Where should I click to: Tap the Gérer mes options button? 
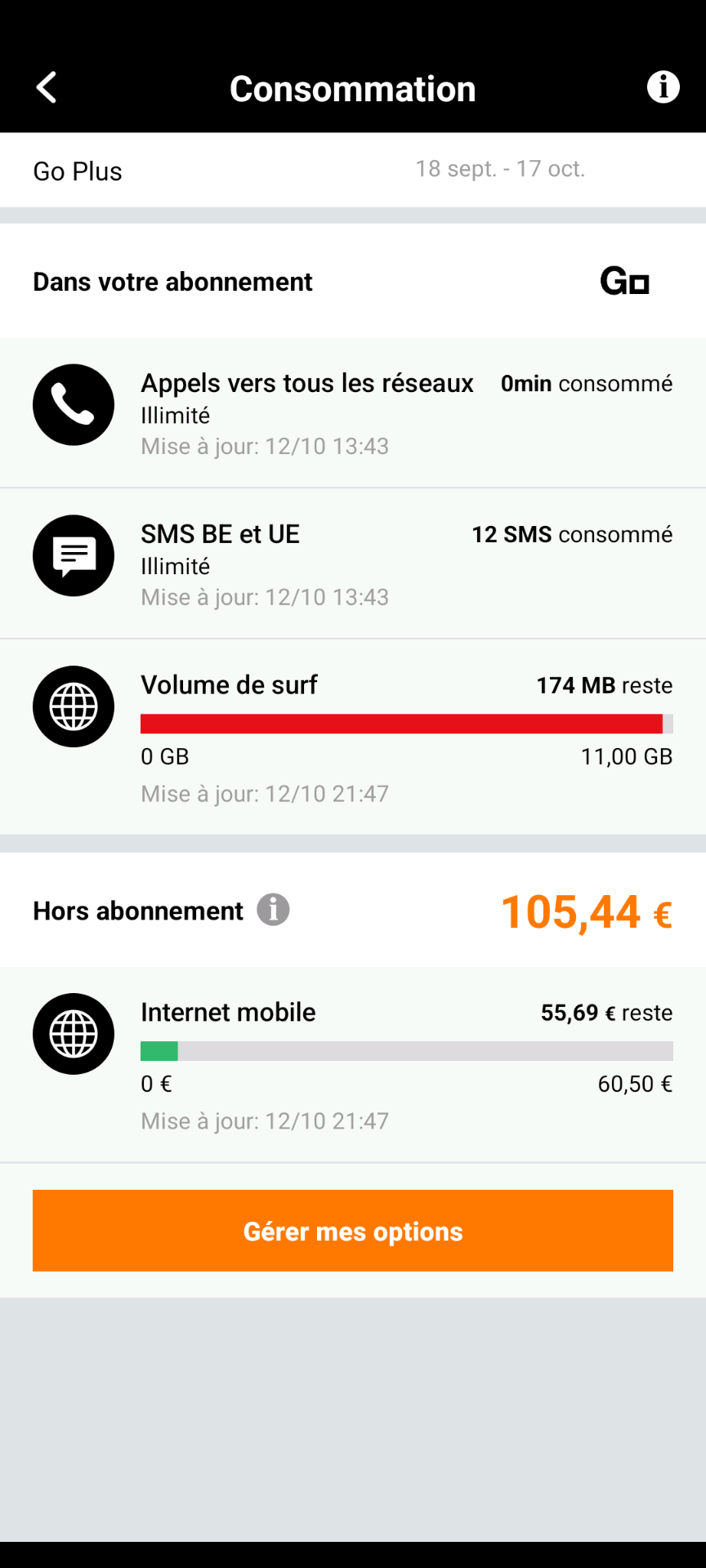click(353, 1231)
